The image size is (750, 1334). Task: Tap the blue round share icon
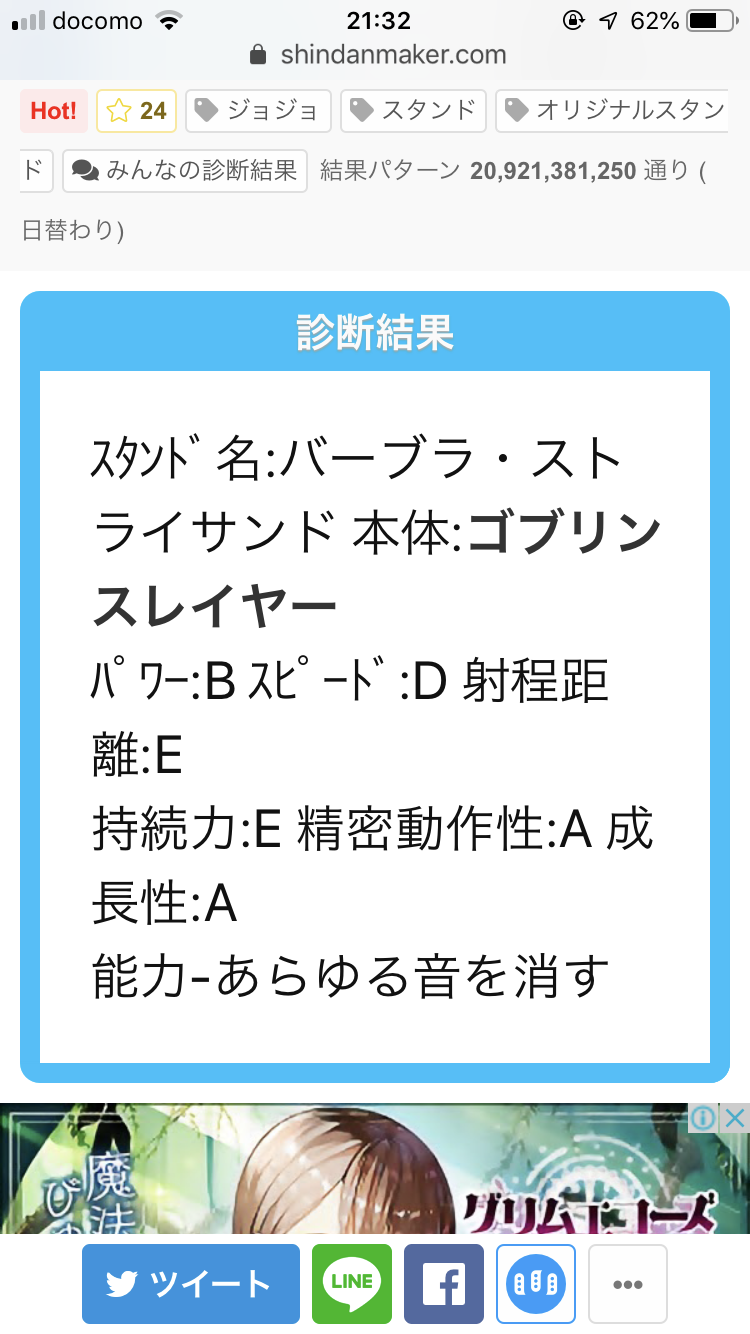click(x=536, y=1283)
